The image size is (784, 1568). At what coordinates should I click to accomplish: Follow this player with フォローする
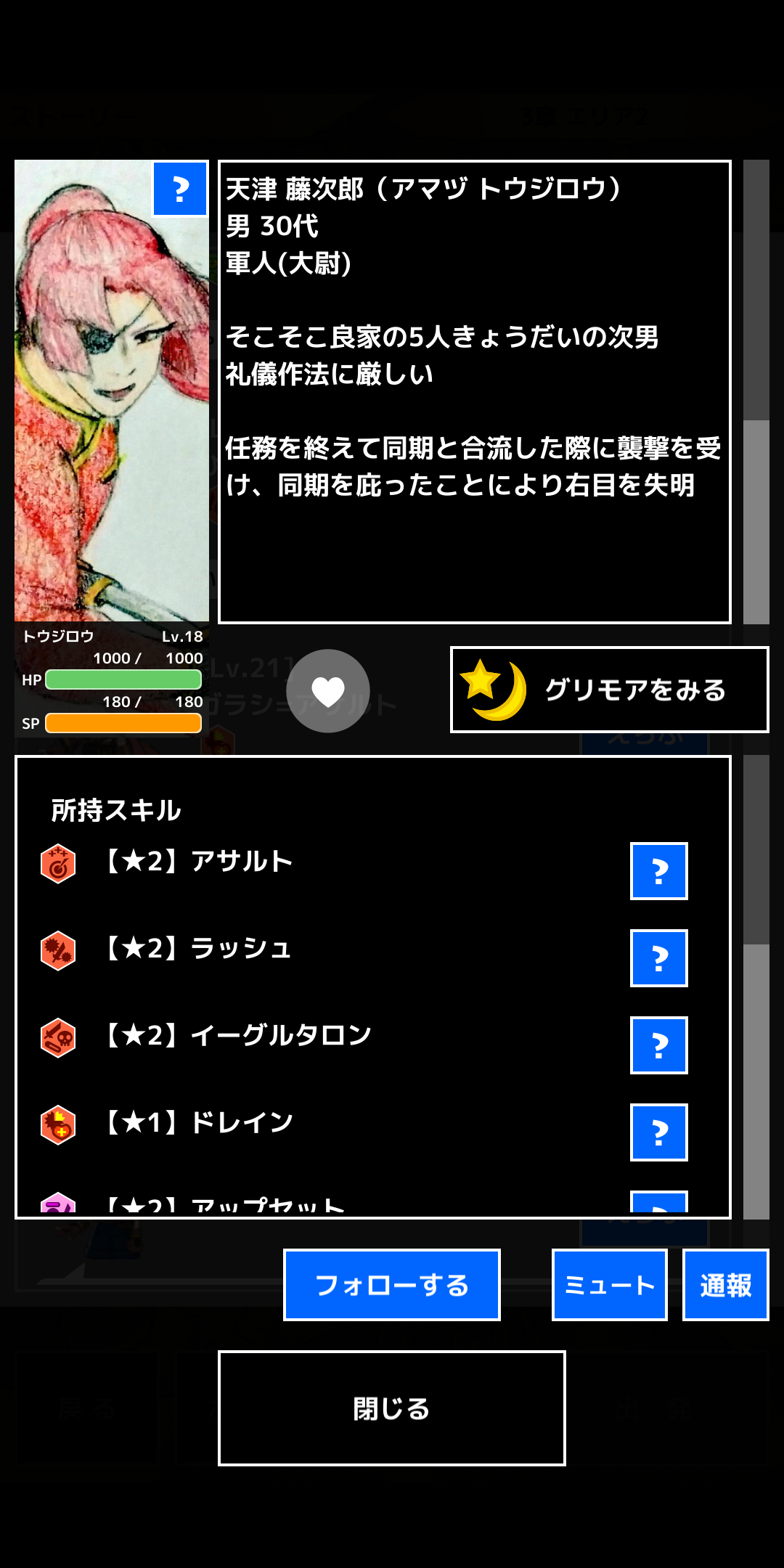pos(392,1285)
